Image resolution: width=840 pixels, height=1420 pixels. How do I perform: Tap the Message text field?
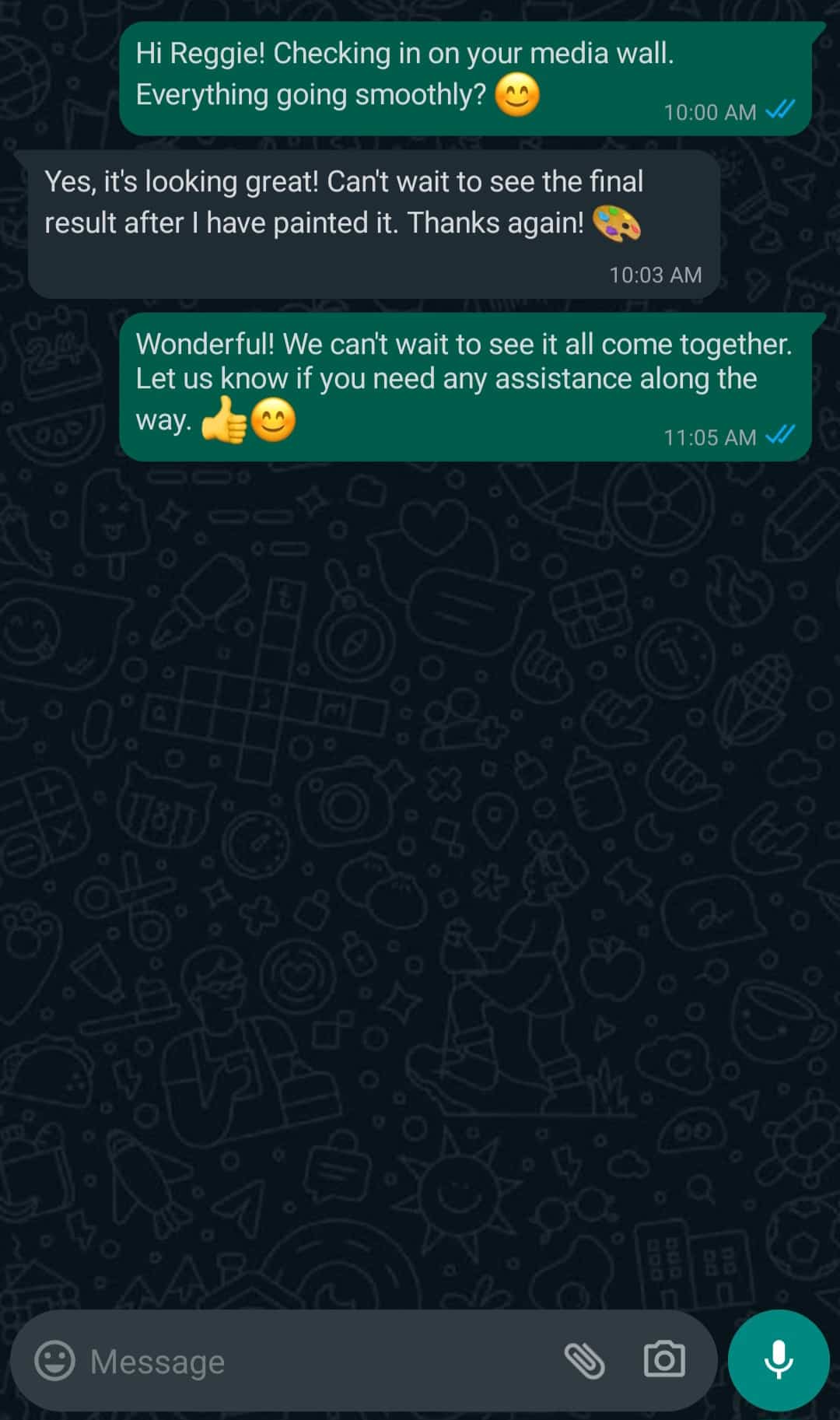315,1361
